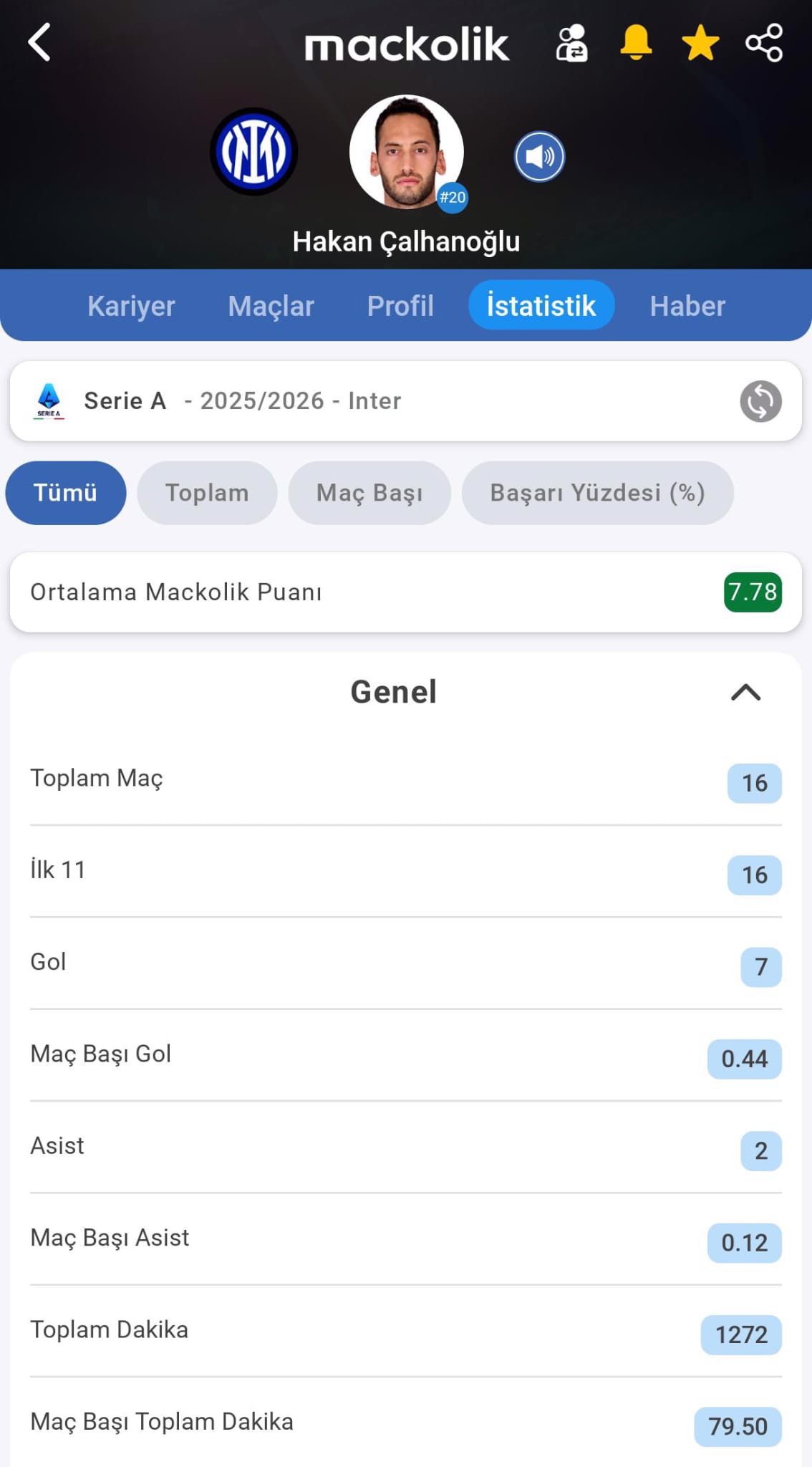The height and width of the screenshot is (1467, 812).
Task: Tap the yellow notification bell
Action: click(635, 43)
